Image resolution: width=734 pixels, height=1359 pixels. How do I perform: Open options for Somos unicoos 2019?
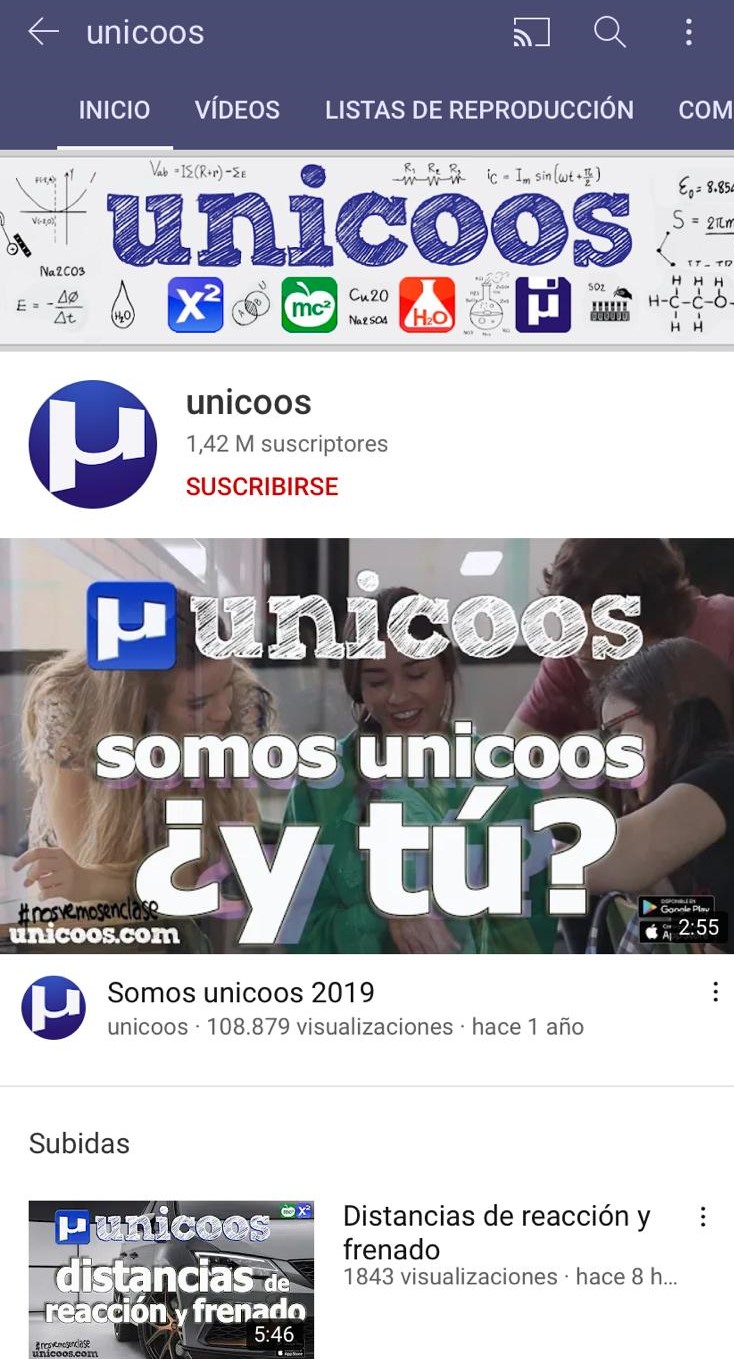[715, 992]
